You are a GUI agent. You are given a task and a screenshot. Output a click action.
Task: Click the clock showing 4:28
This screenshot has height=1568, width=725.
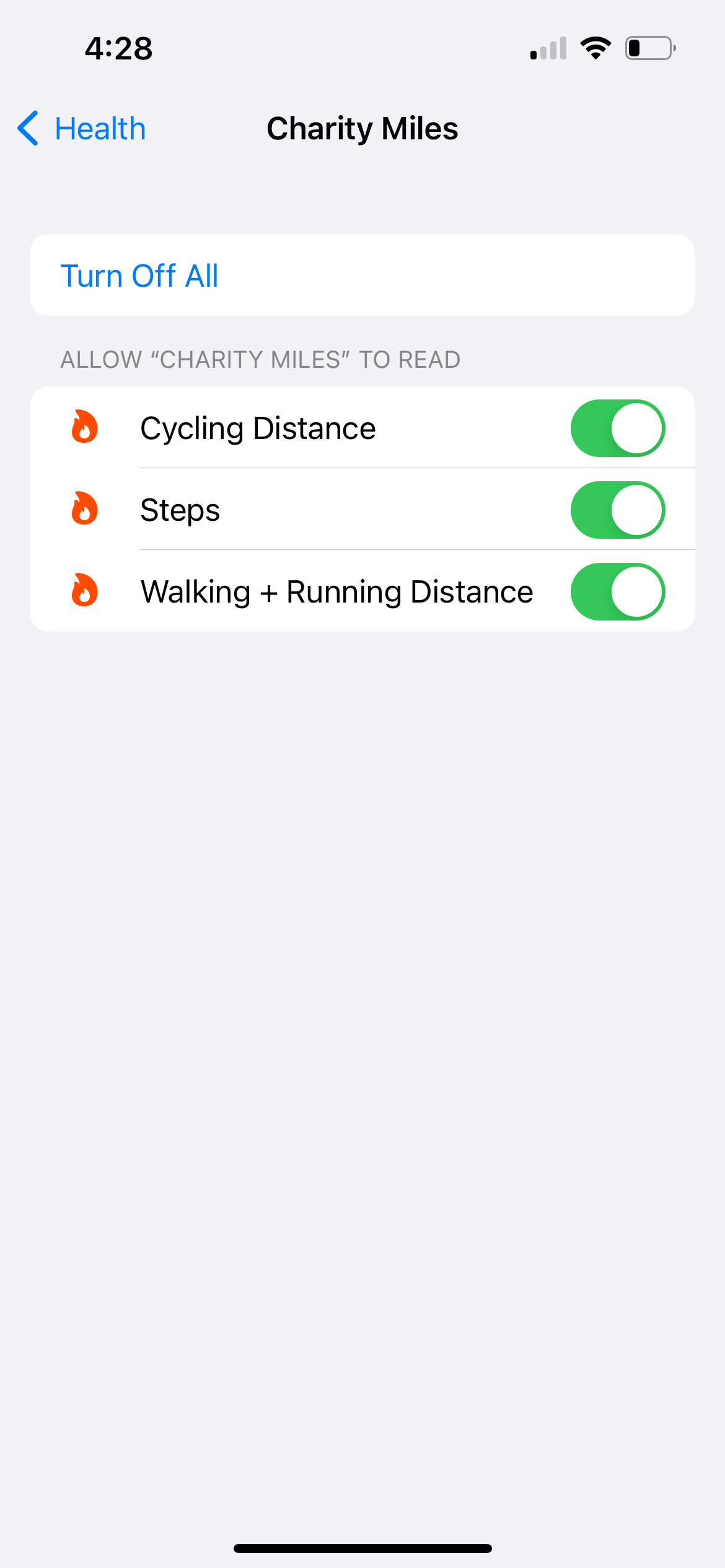(x=118, y=48)
